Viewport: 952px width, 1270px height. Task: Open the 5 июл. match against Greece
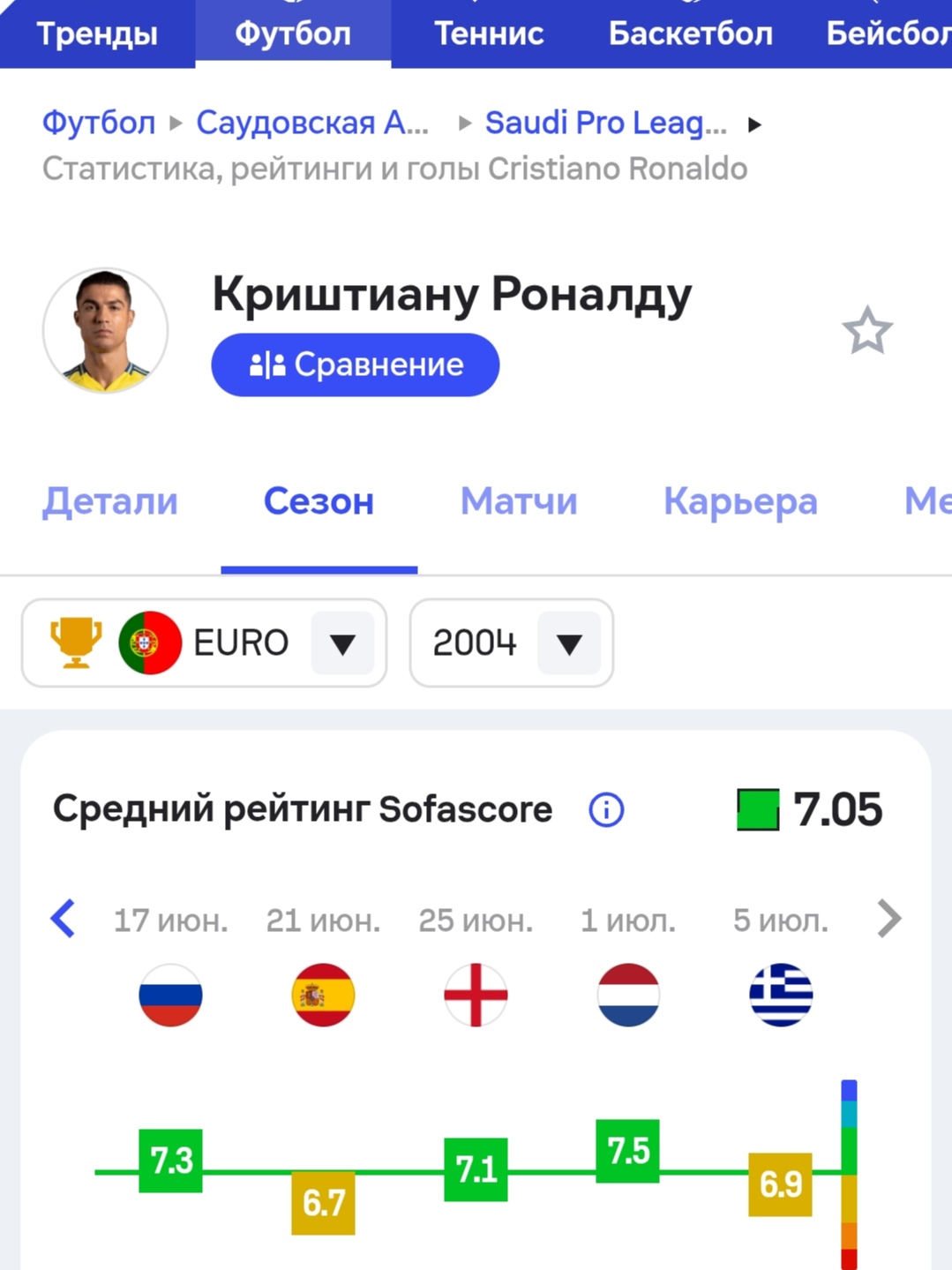(781, 995)
